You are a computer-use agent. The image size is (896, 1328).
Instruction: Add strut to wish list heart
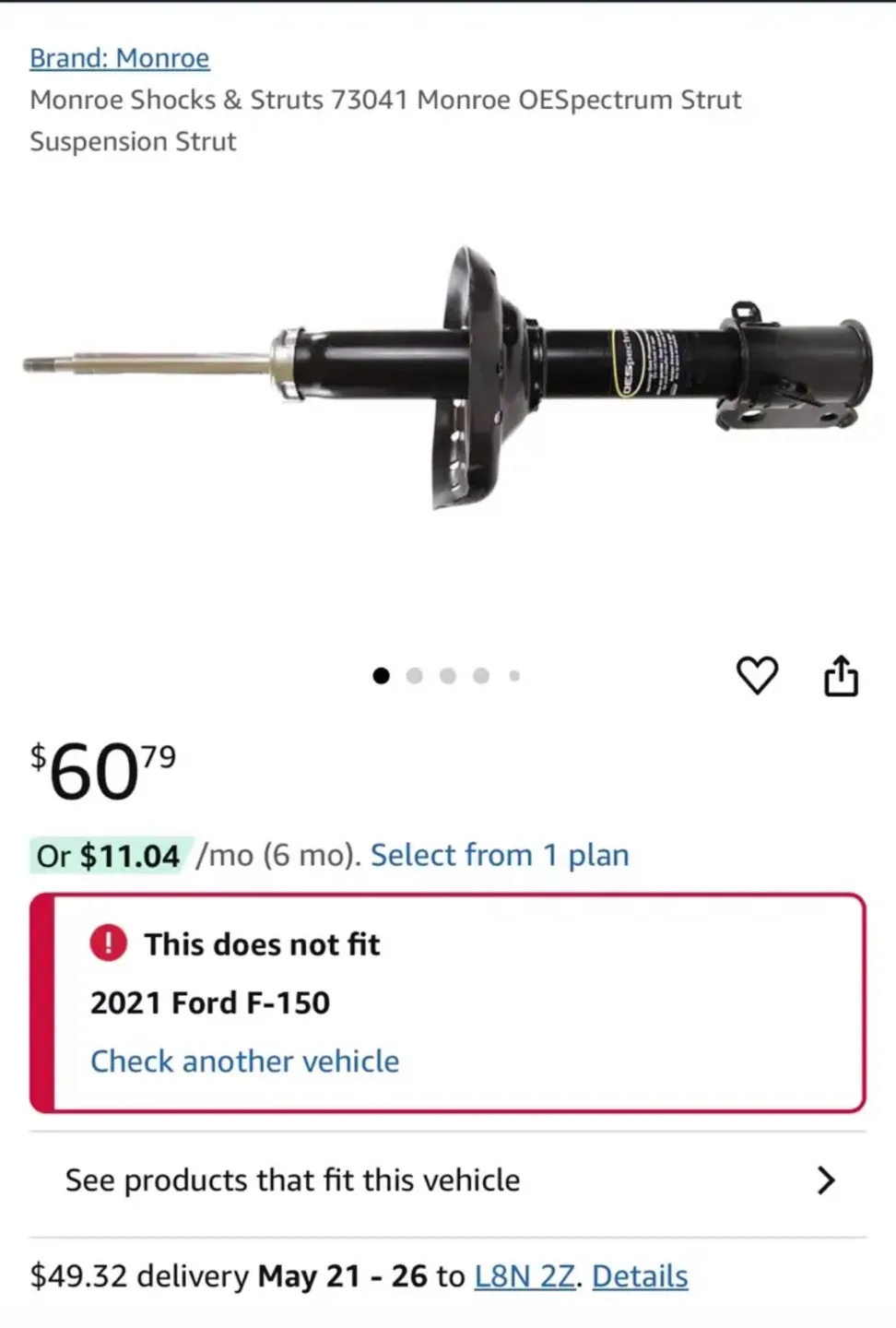[757, 676]
